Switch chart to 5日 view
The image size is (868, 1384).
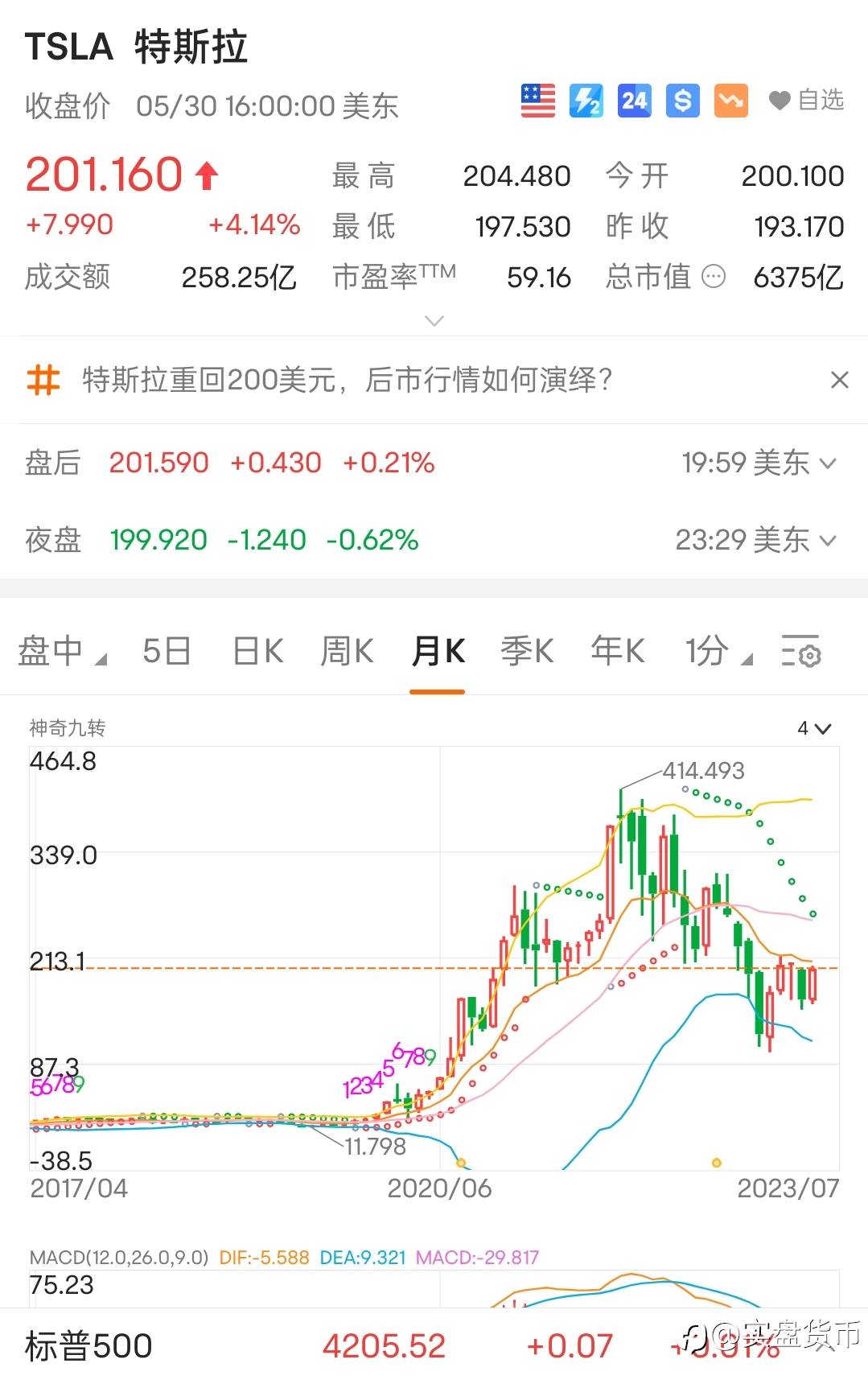point(167,651)
